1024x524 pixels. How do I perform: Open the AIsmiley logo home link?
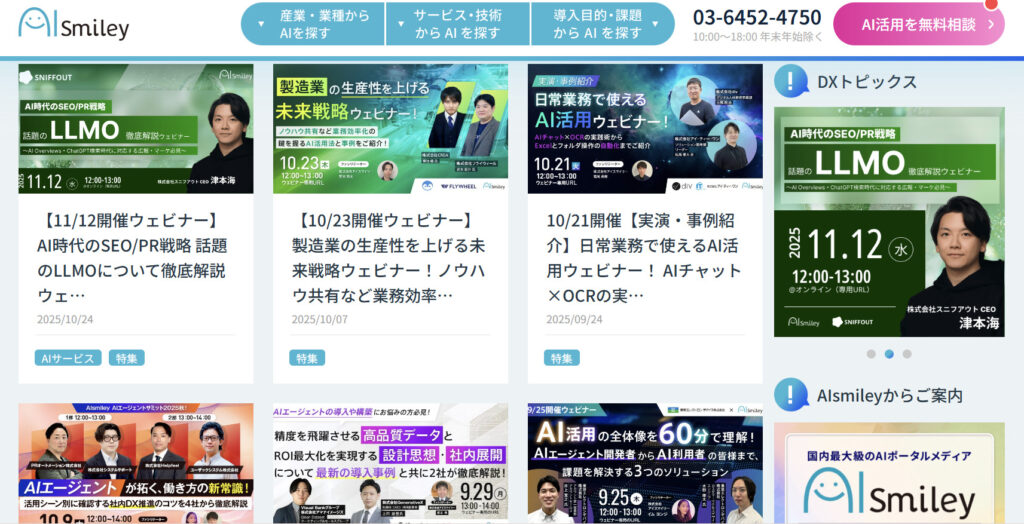click(74, 23)
